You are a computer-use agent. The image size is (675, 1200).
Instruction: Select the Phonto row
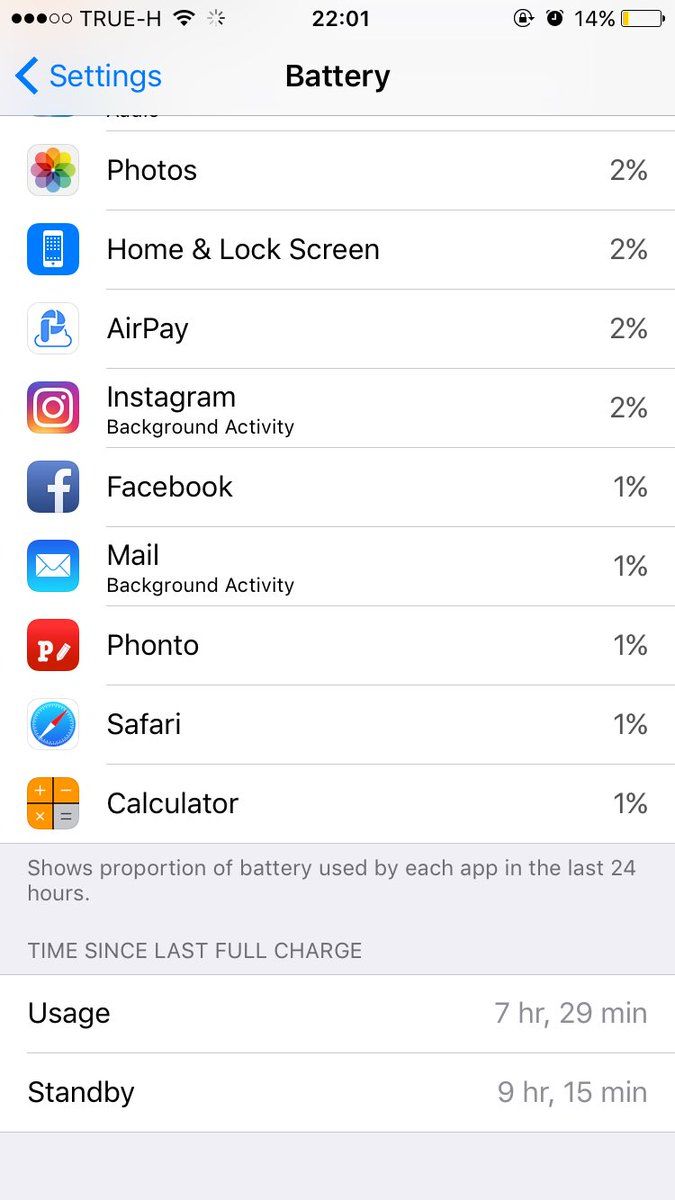tap(337, 645)
